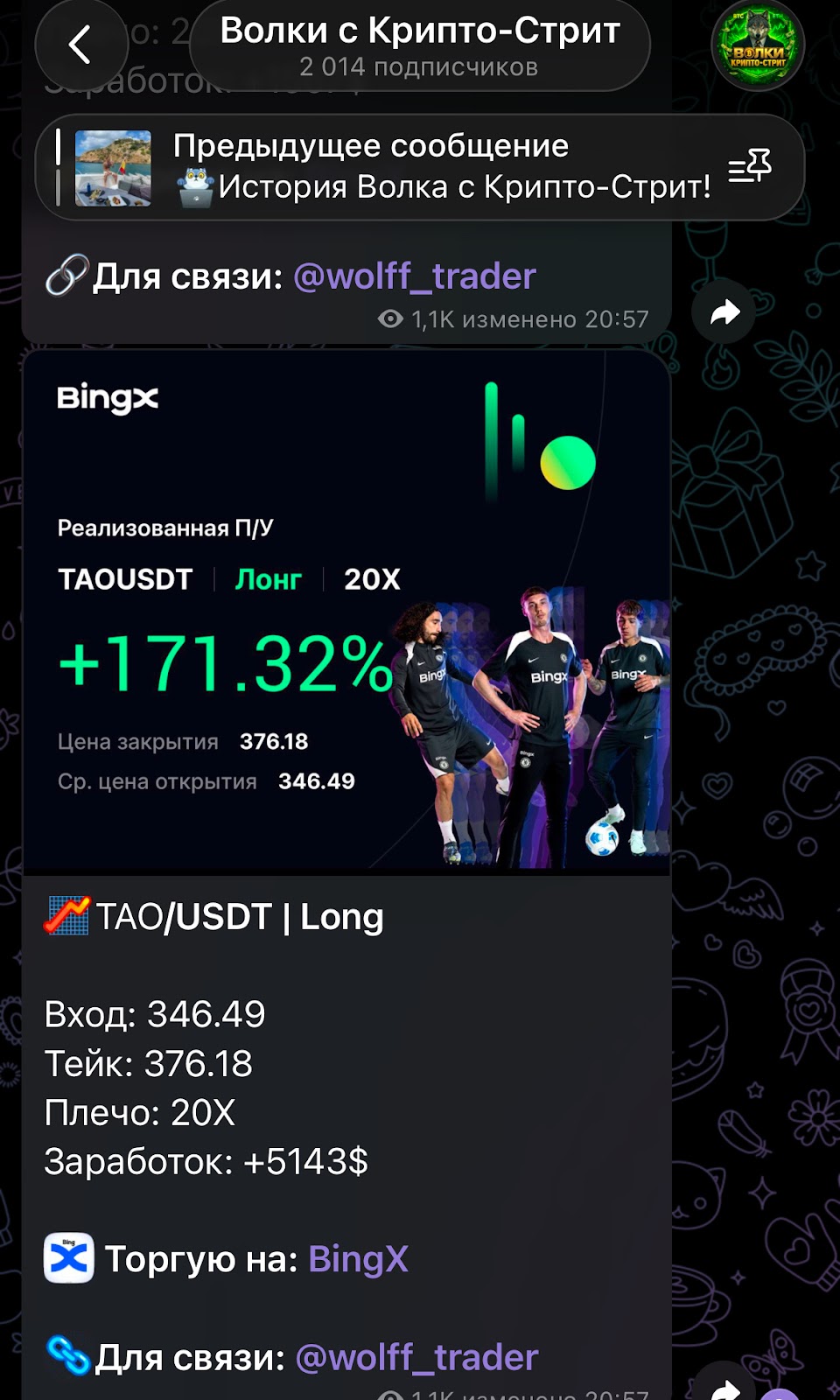The image size is (840, 1400).
Task: Go back from the channel
Action: click(x=80, y=45)
